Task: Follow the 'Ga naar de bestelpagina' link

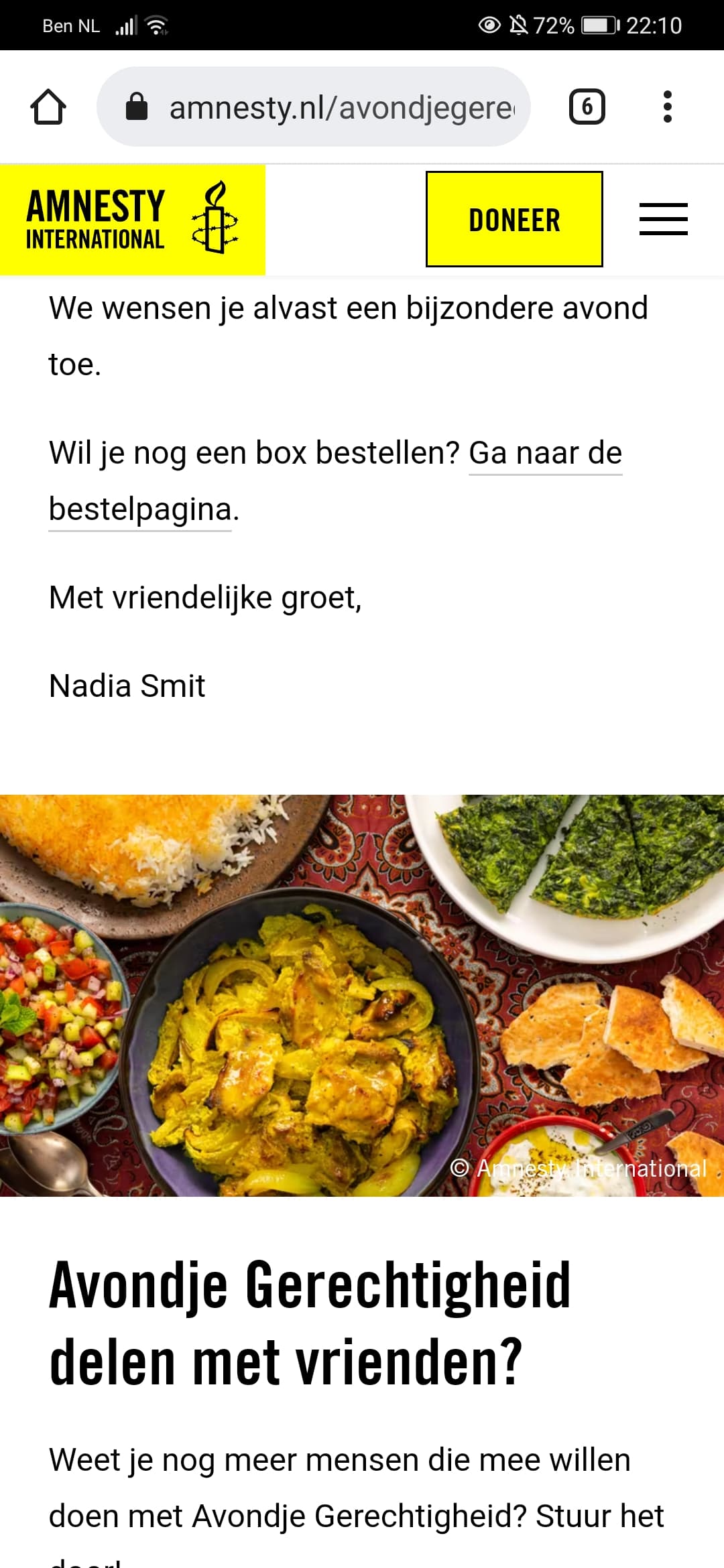Action: pos(545,453)
